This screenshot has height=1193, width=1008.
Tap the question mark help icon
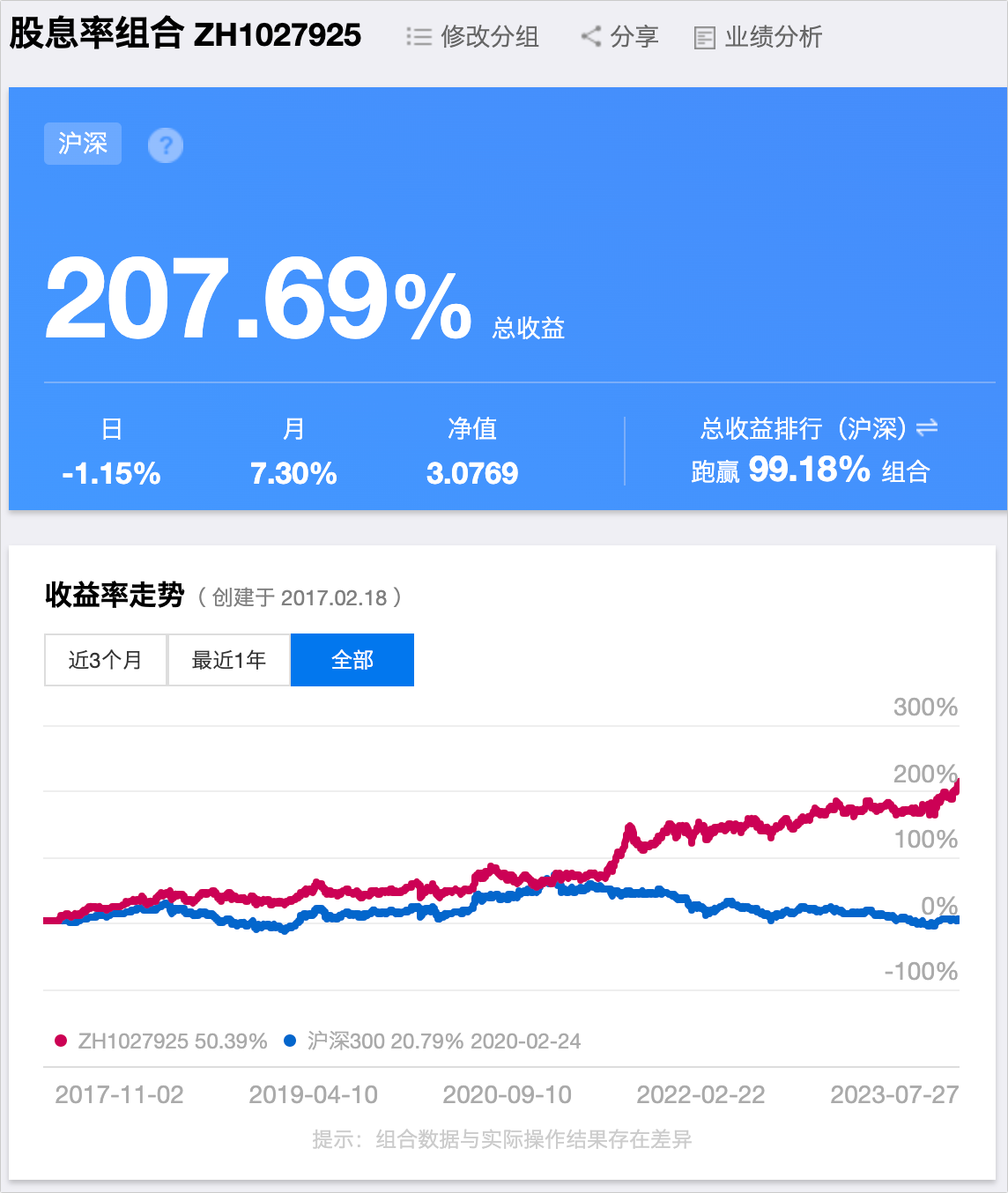tap(166, 145)
